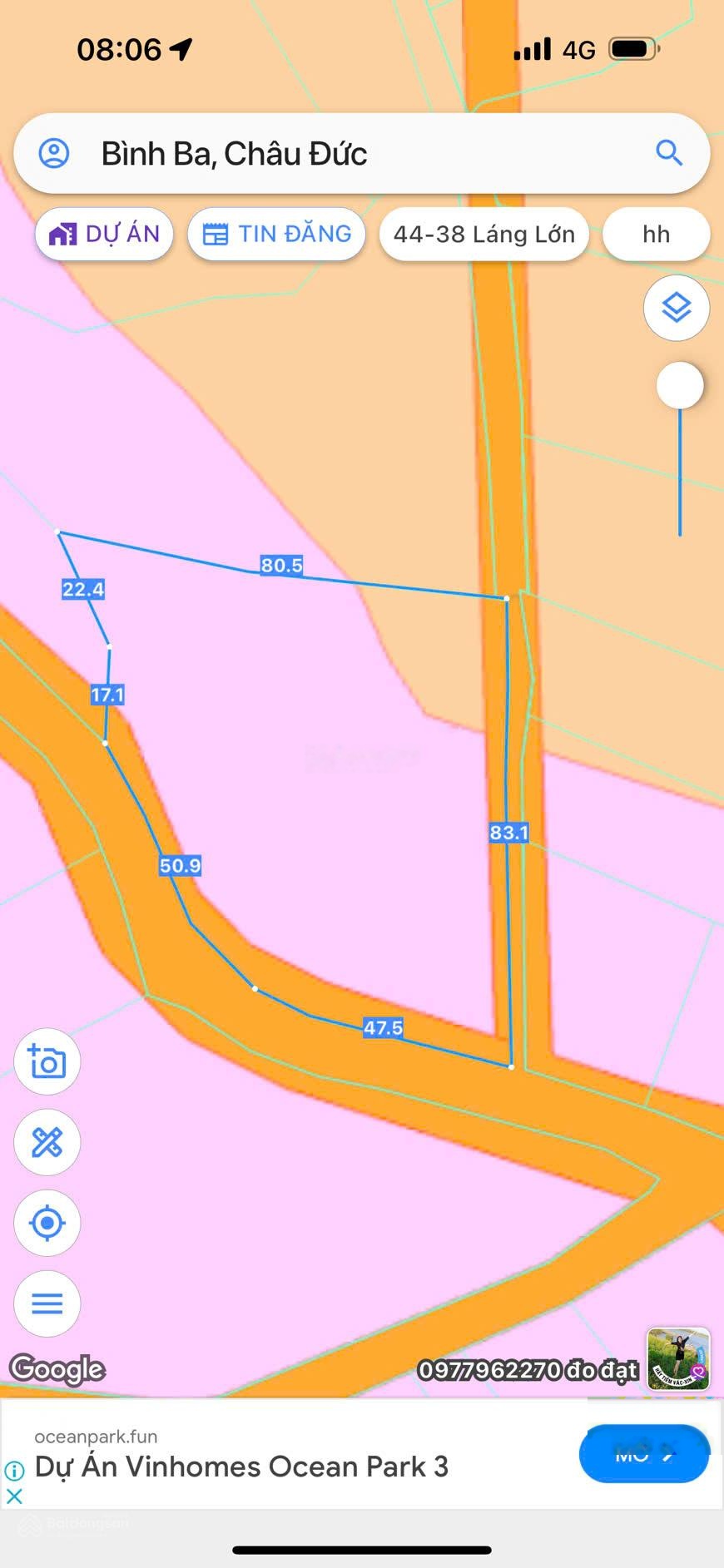
Task: Open the measuring tools button
Action: point(47,1142)
